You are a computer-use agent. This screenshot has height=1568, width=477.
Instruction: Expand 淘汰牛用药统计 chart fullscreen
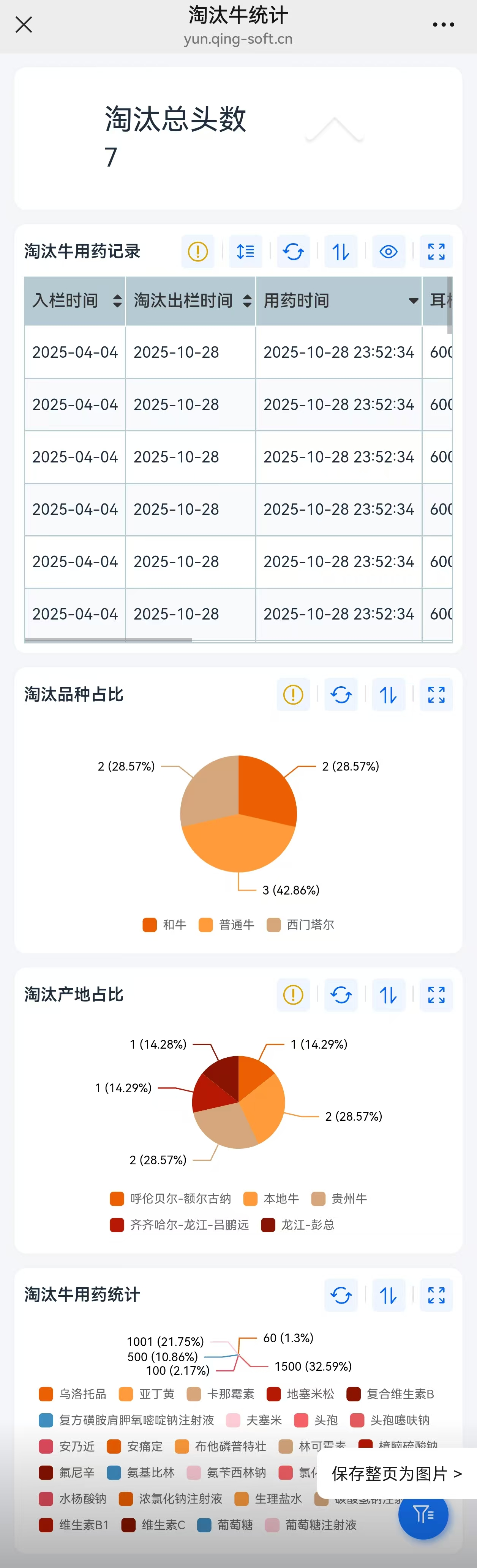click(x=436, y=1295)
